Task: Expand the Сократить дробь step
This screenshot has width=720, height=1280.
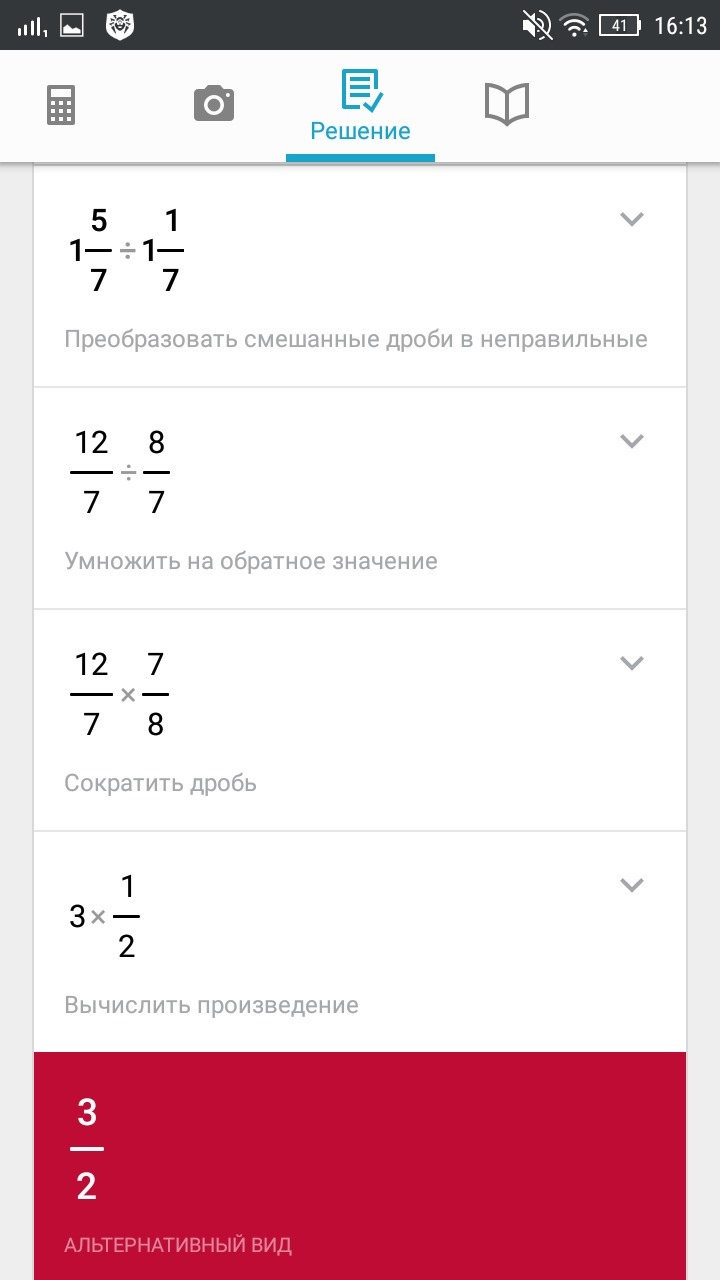Action: (631, 663)
